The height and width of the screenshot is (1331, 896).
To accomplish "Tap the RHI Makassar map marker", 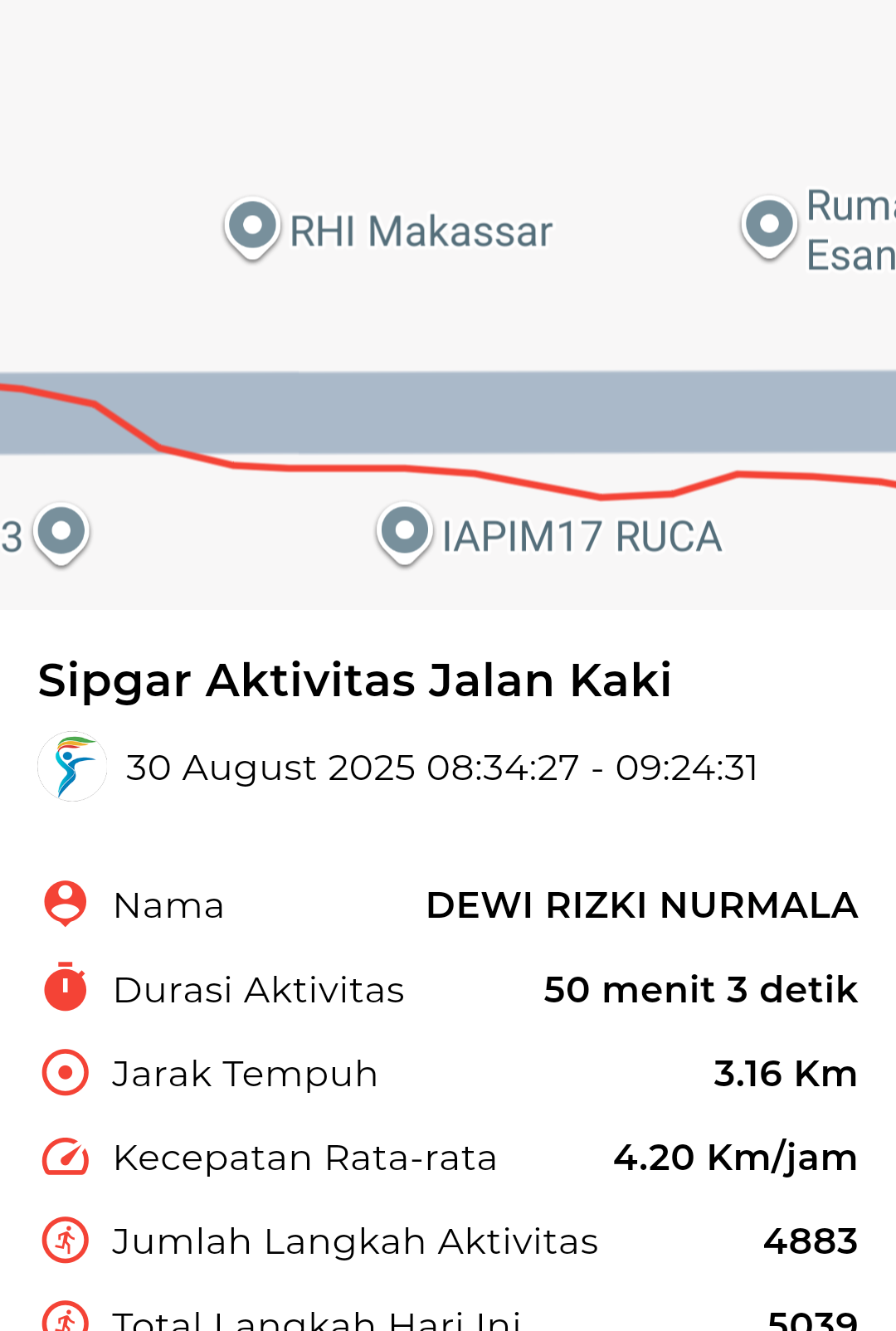I will [251, 227].
